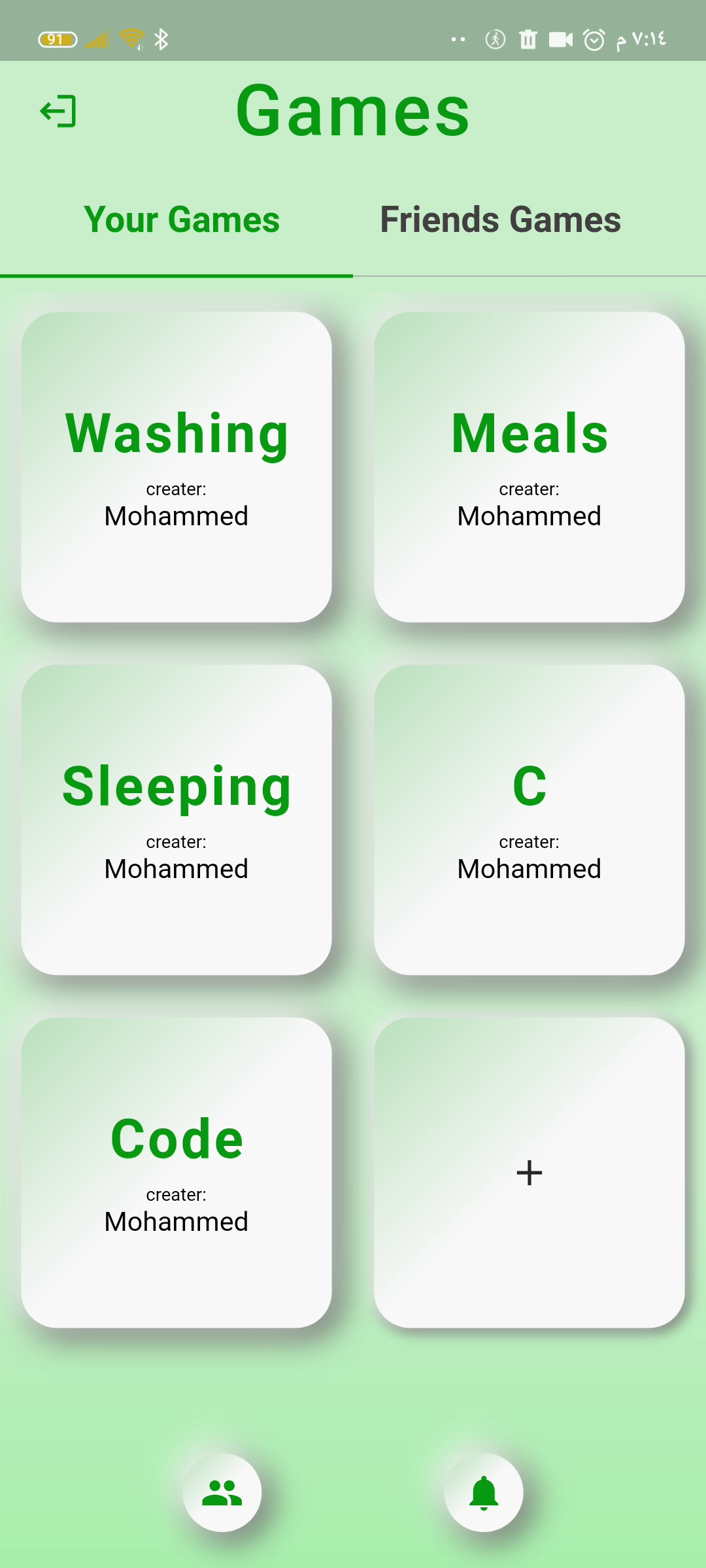Image resolution: width=706 pixels, height=1568 pixels.
Task: Tap the Wi-Fi icon in the status bar
Action: [131, 39]
